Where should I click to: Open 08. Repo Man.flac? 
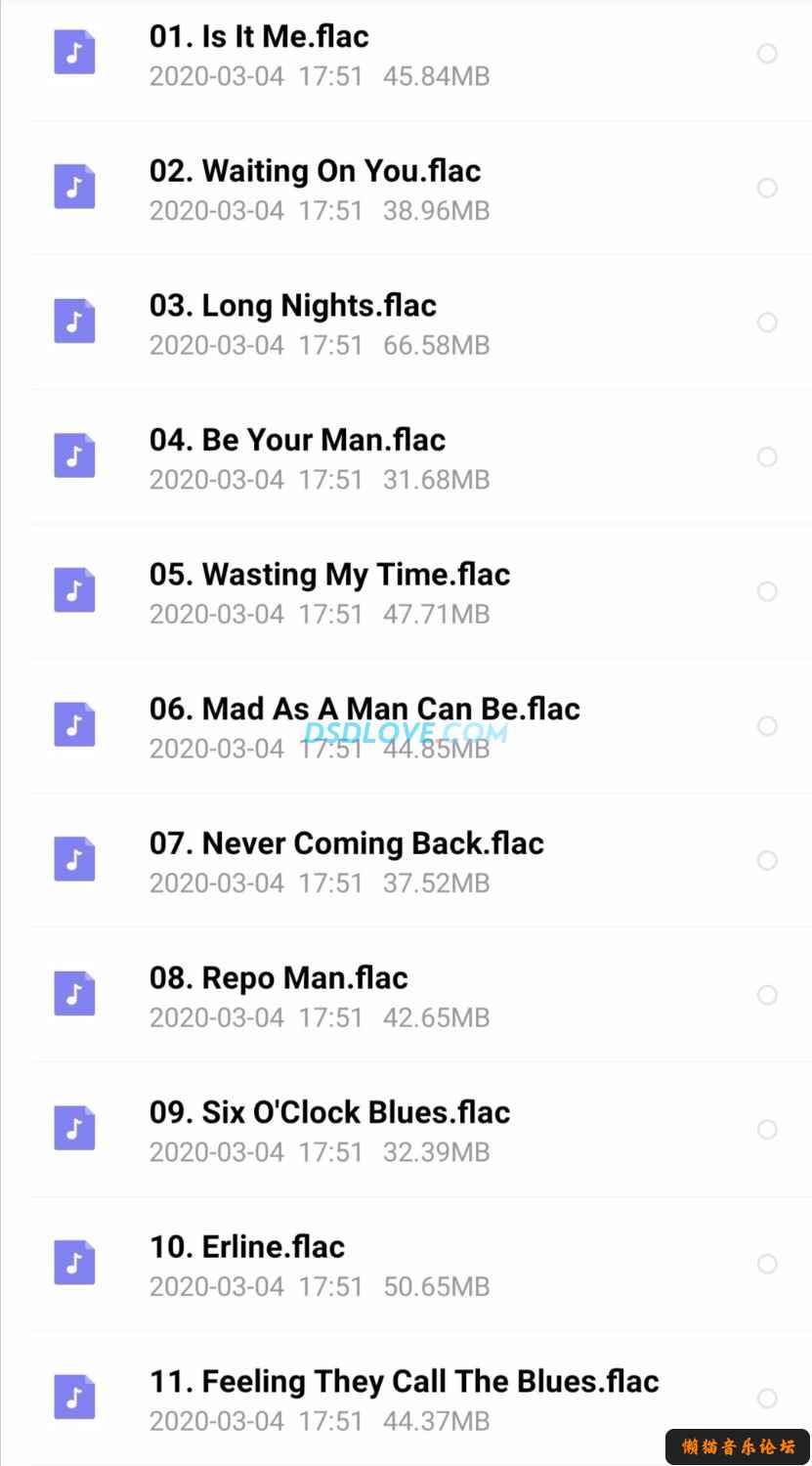click(x=278, y=978)
